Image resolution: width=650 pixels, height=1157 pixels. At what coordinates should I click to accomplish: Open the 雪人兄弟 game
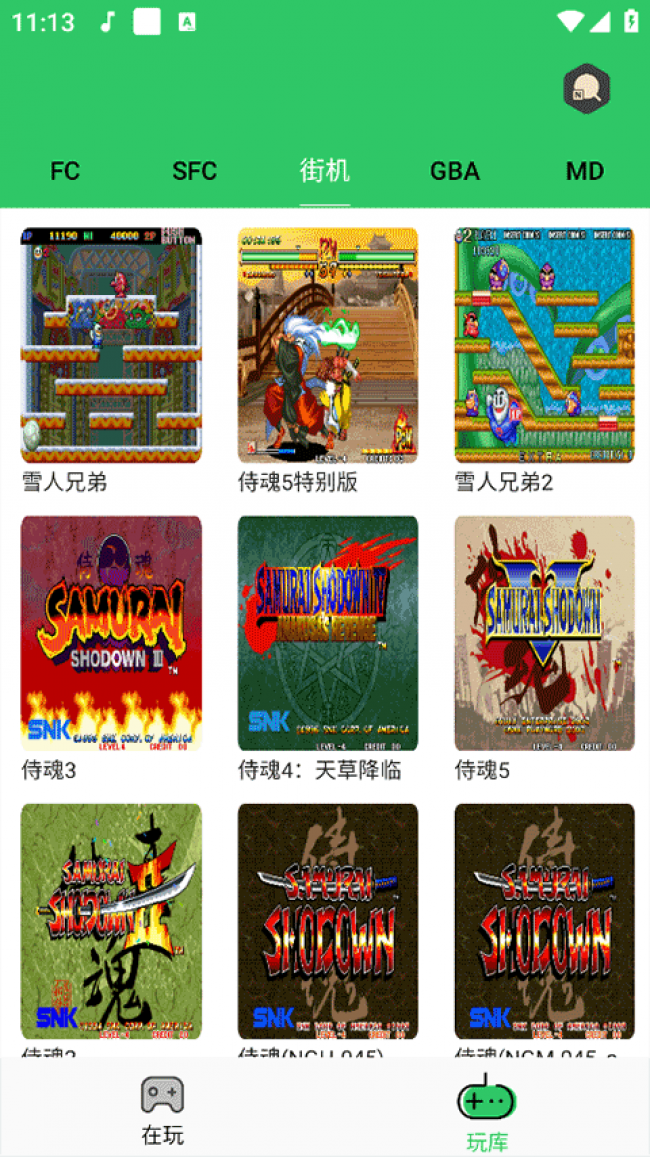pos(111,345)
